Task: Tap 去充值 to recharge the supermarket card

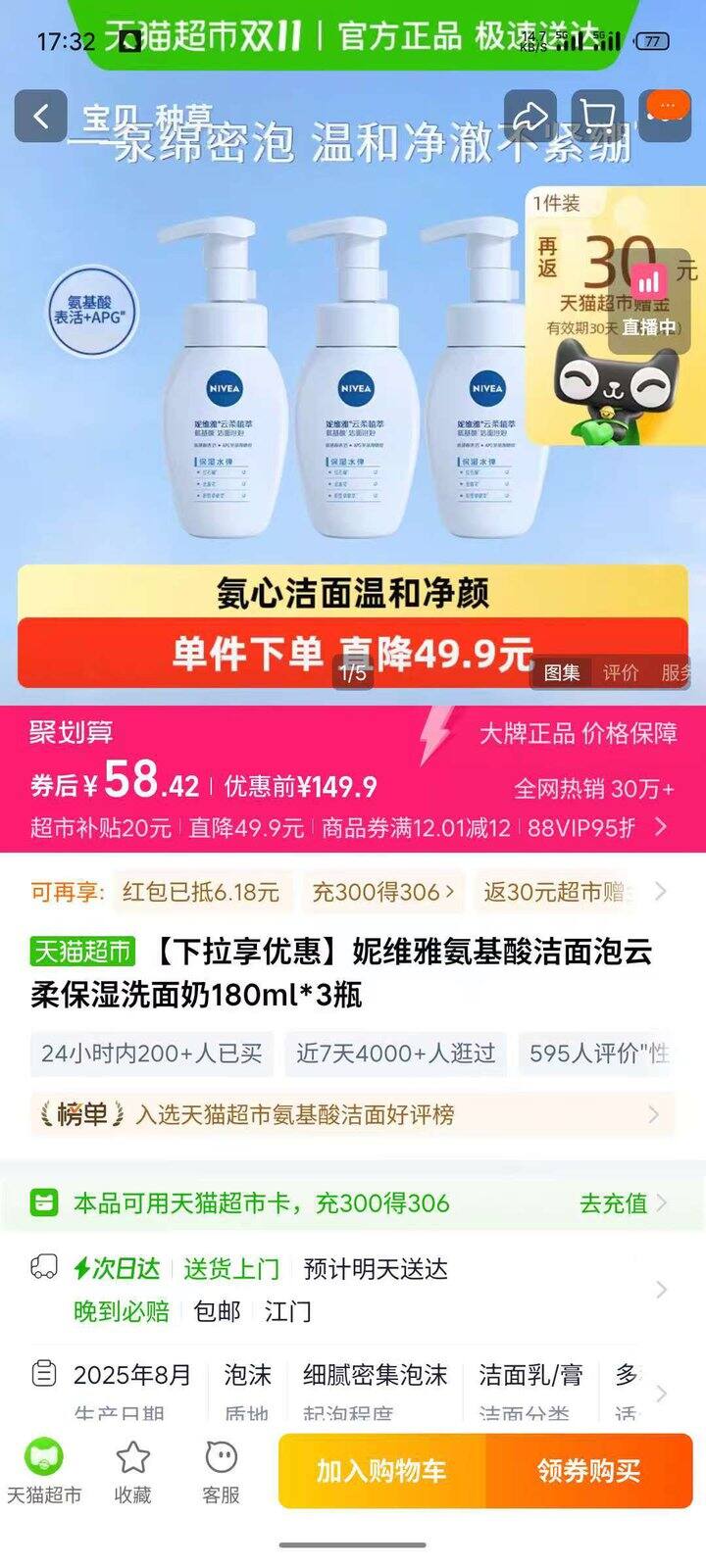Action: [x=622, y=1202]
